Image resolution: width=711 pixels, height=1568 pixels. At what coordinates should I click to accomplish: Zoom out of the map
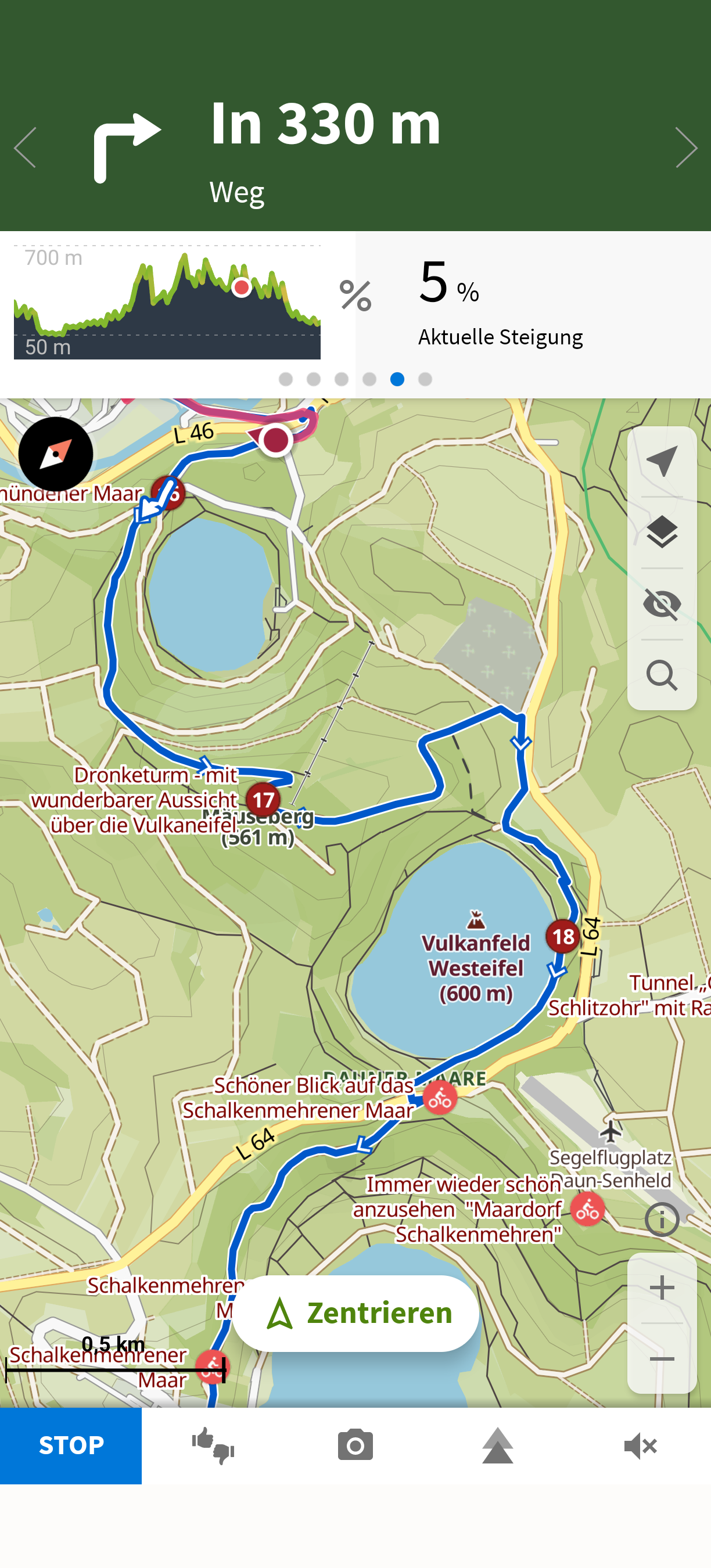tap(662, 1359)
